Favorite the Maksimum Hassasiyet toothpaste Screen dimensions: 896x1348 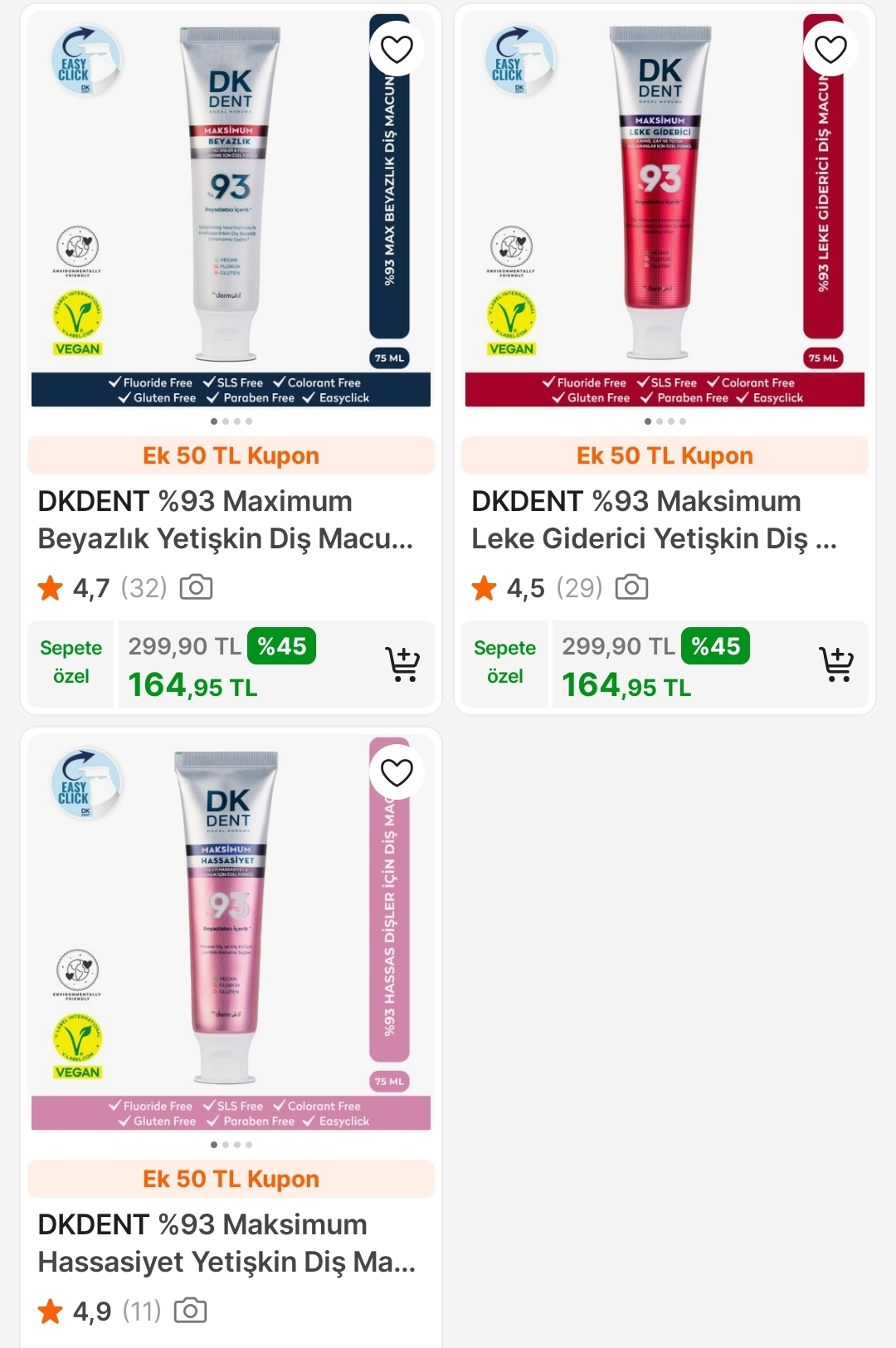tap(397, 773)
